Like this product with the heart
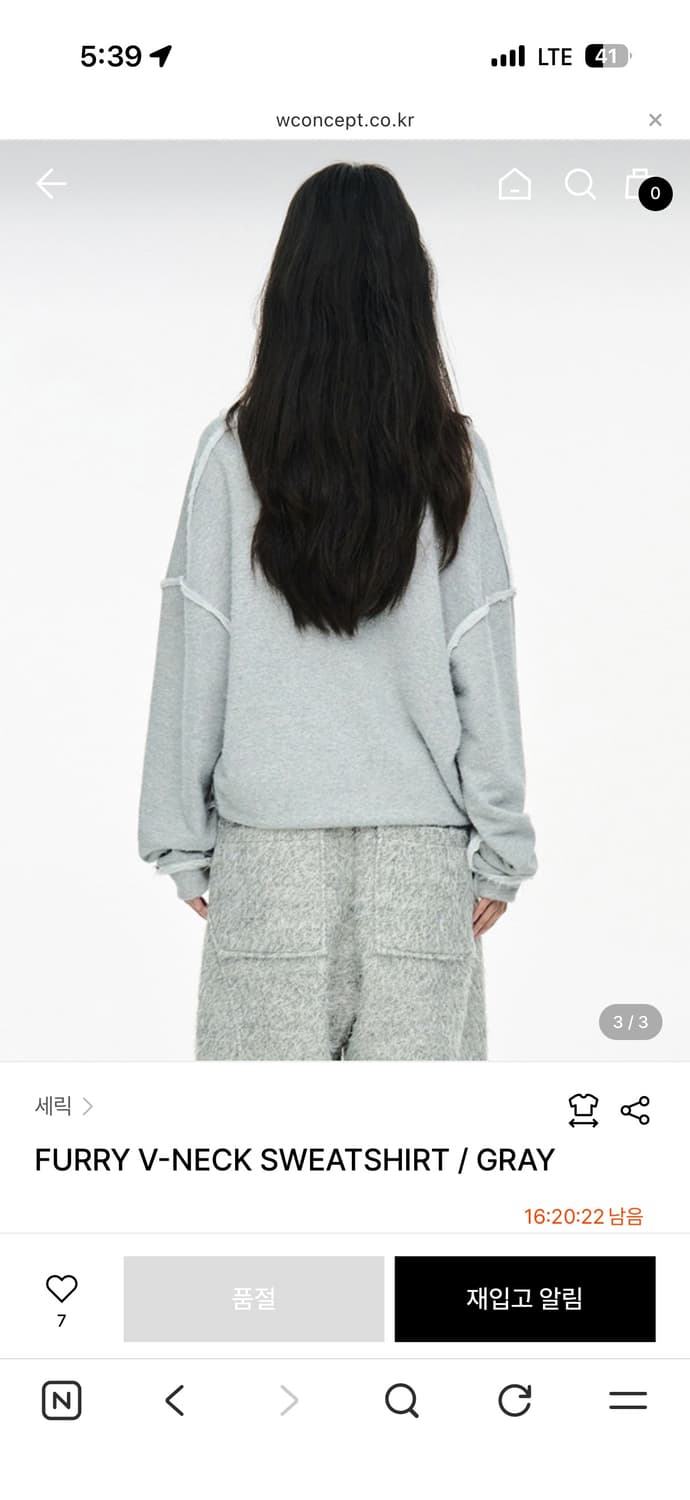Viewport: 690px width, 1500px height. [x=62, y=1289]
